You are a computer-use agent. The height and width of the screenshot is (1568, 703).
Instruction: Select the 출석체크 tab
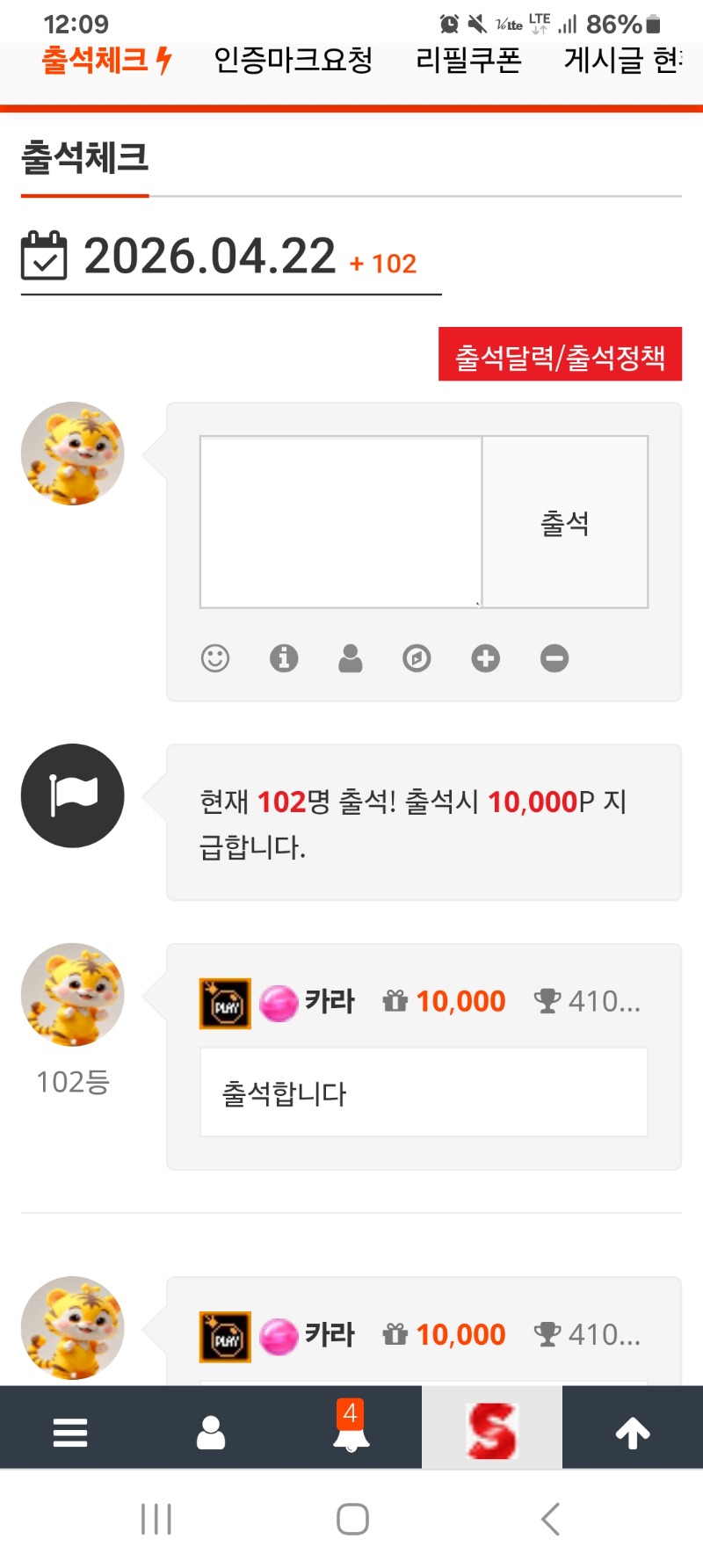[x=105, y=61]
